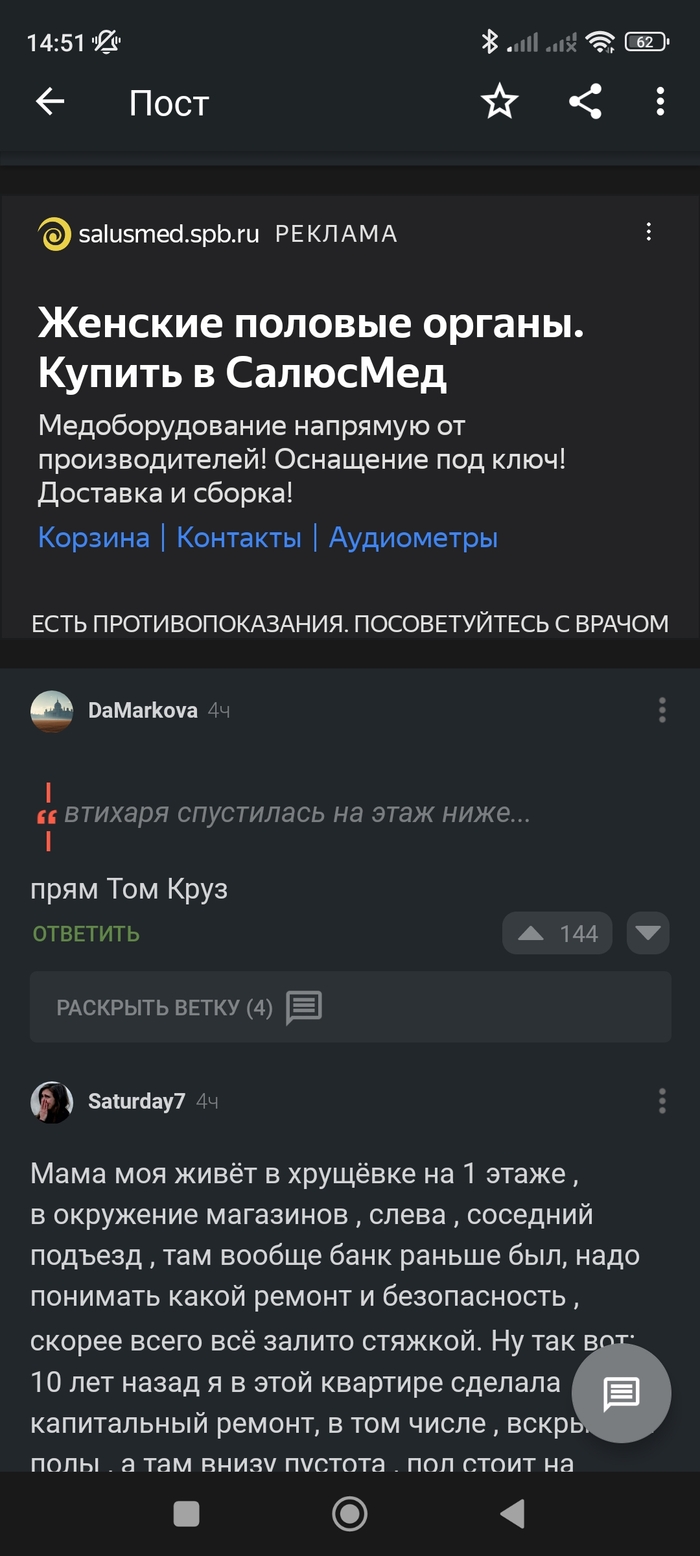Add this post to favorites with star
This screenshot has height=1556, width=700.
[x=499, y=102]
